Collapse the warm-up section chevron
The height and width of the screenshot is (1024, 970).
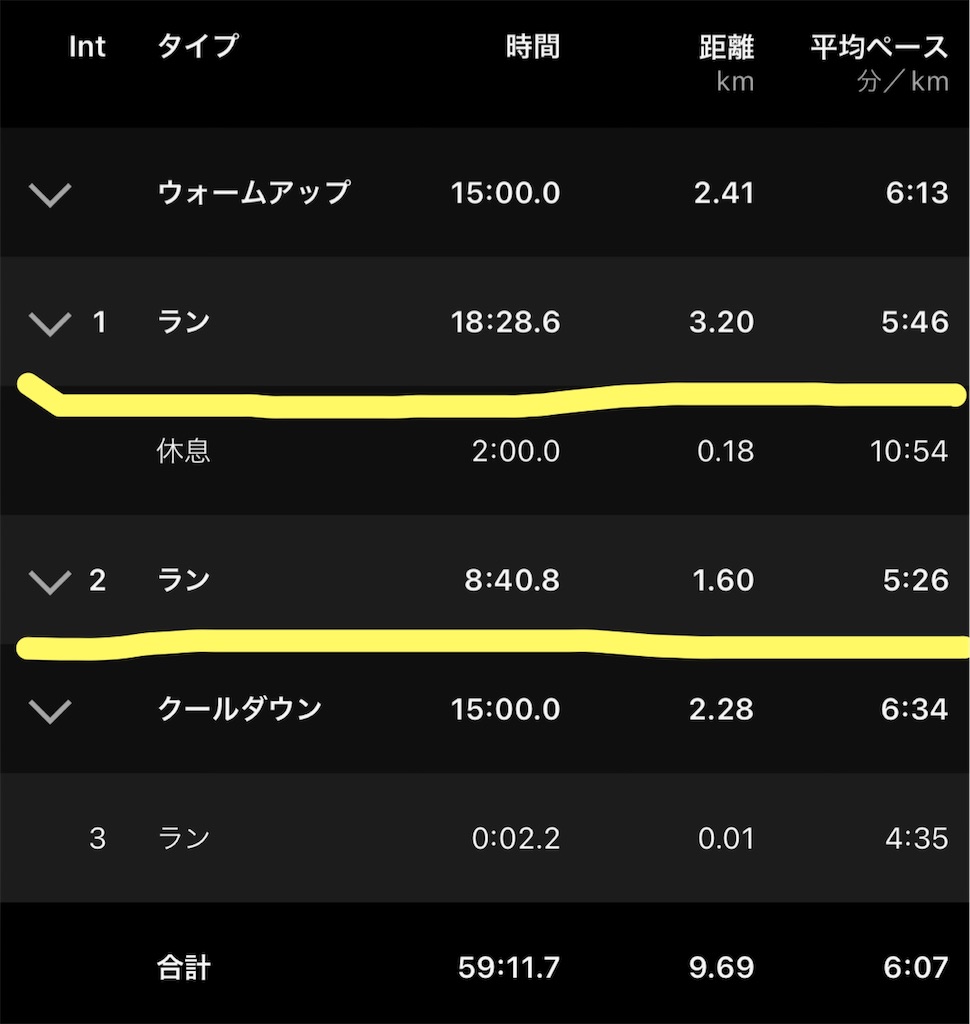tap(50, 193)
